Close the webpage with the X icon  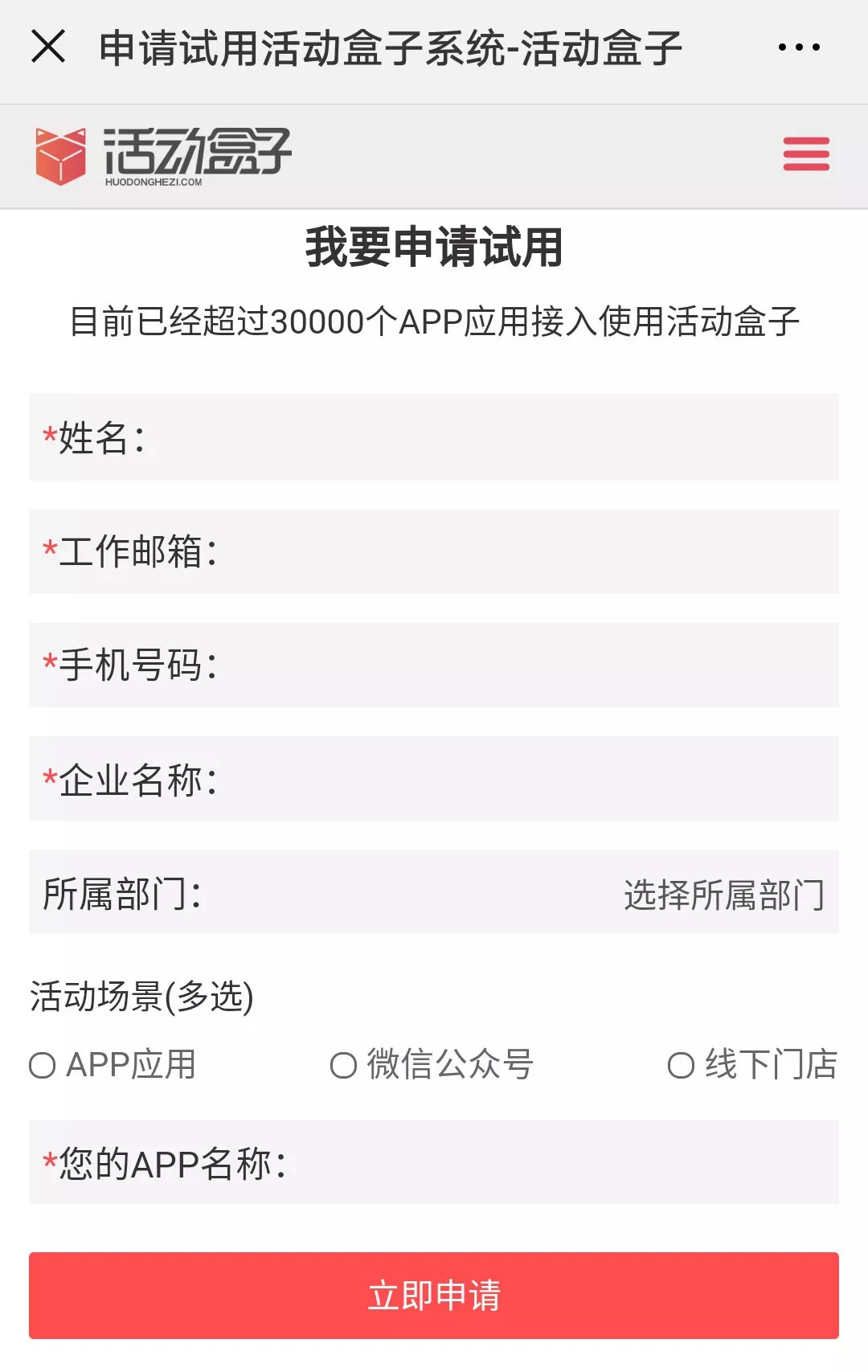(48, 47)
